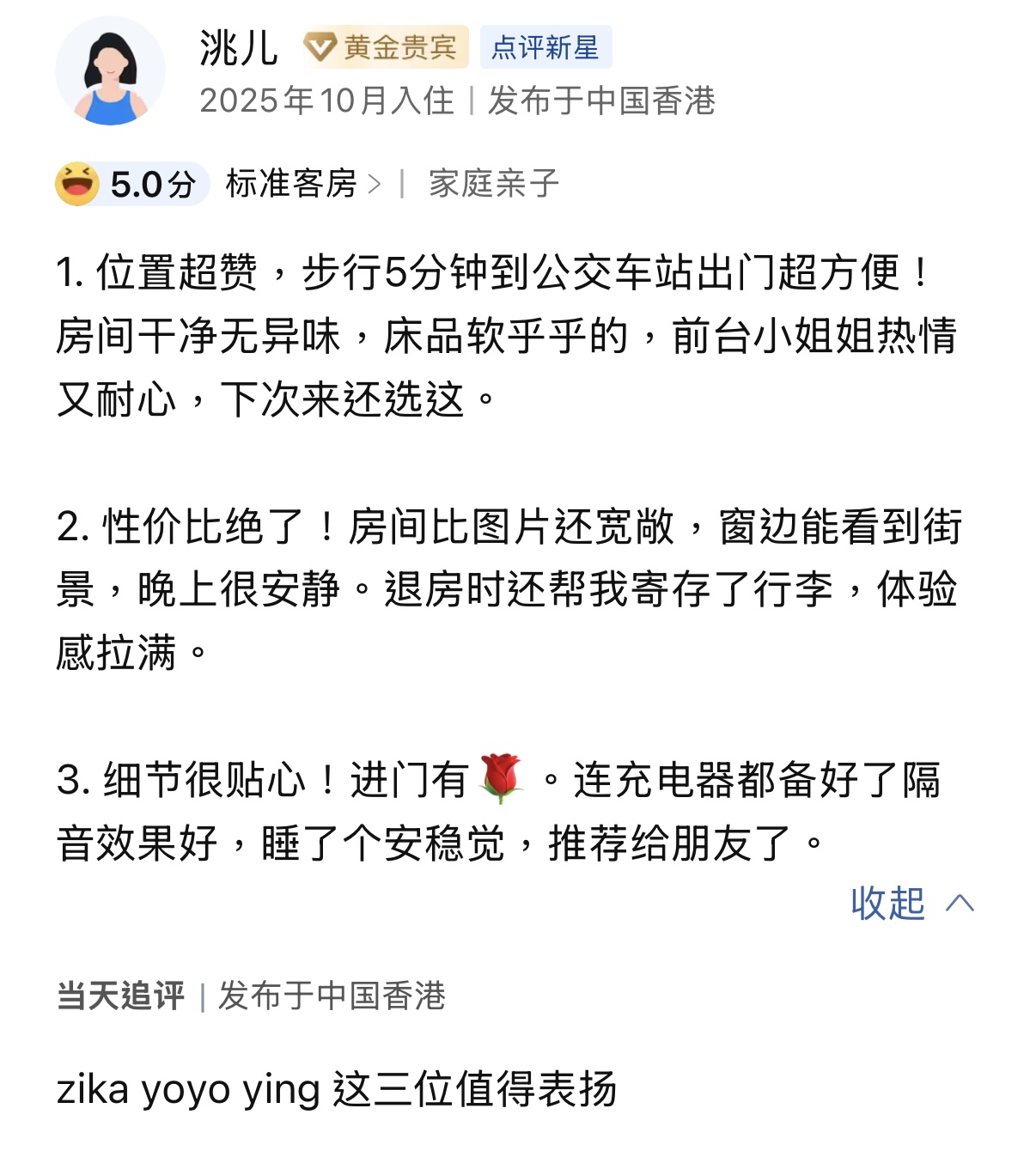Open 洮儿's profile avatar
Image resolution: width=1036 pixels, height=1151 pixels.
point(110,72)
